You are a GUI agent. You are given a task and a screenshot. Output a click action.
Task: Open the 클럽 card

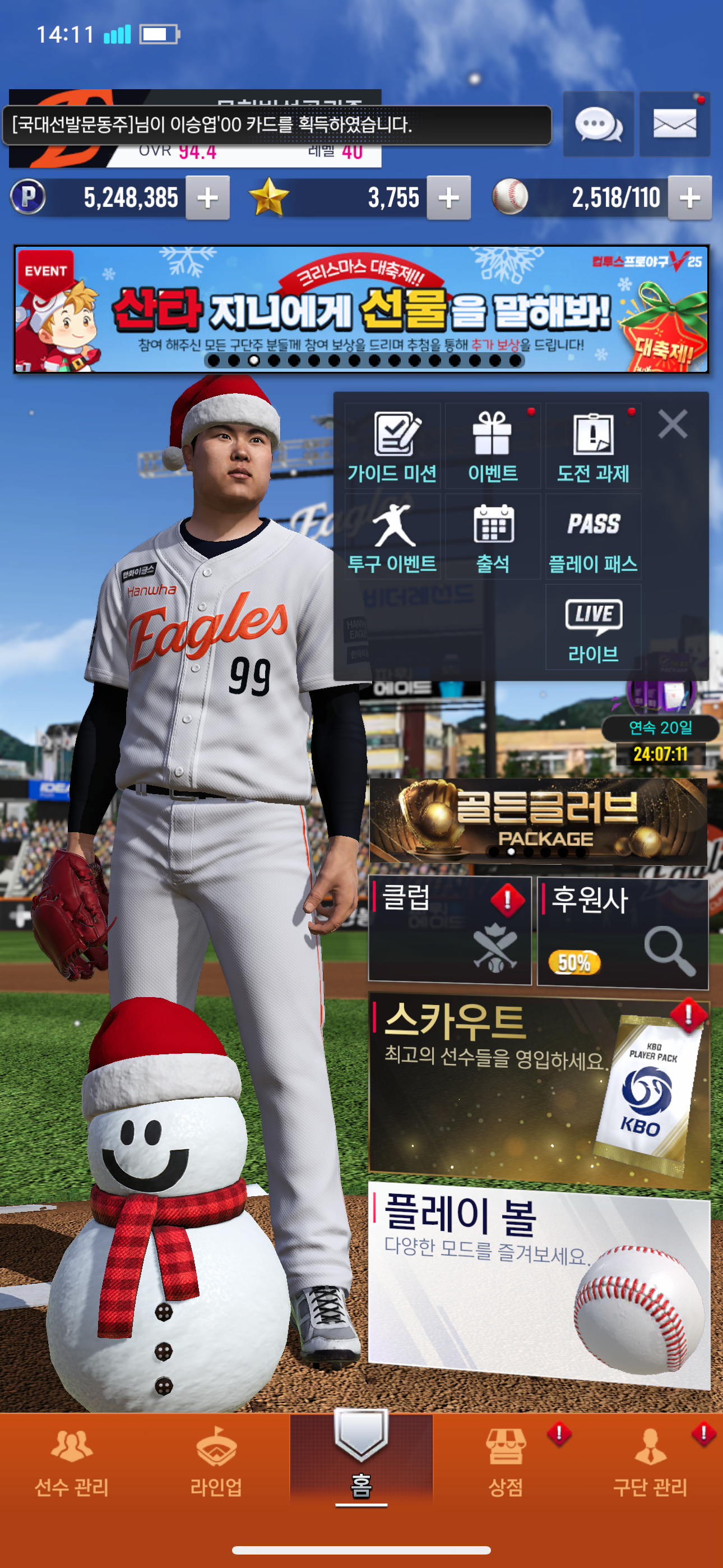(449, 930)
